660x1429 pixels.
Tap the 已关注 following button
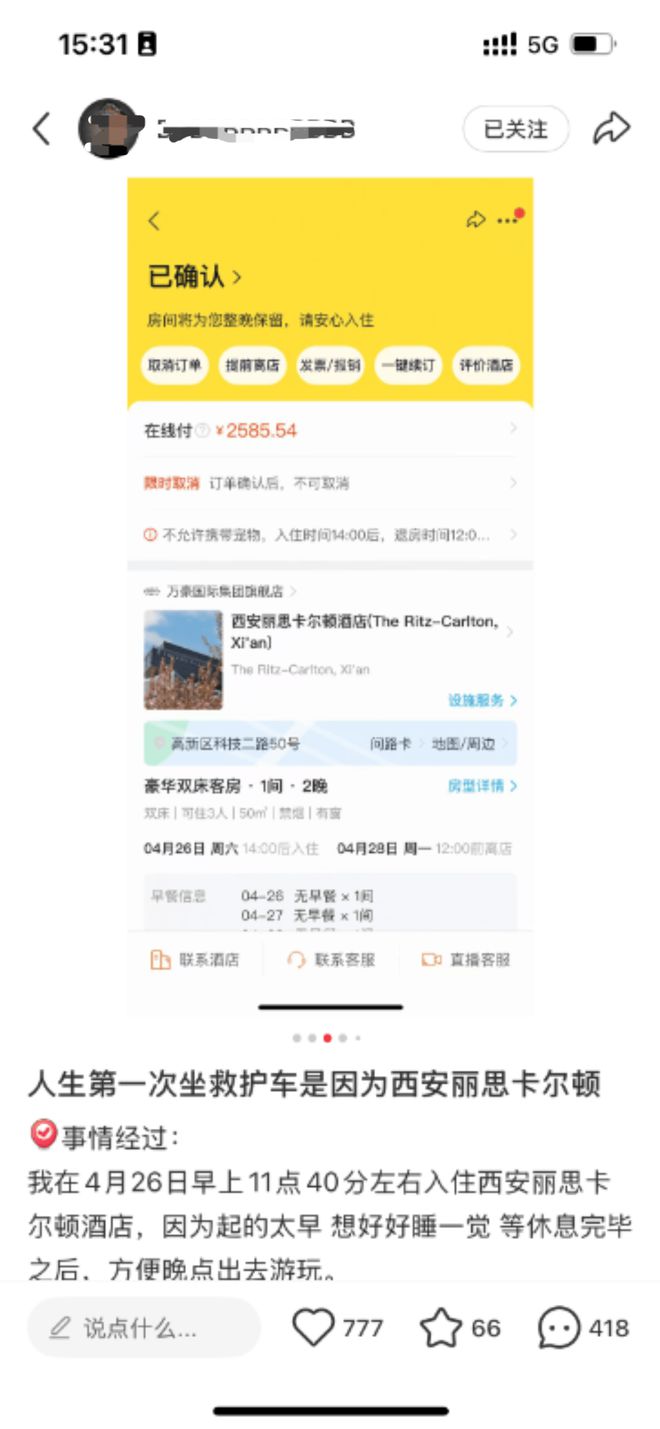click(x=515, y=129)
